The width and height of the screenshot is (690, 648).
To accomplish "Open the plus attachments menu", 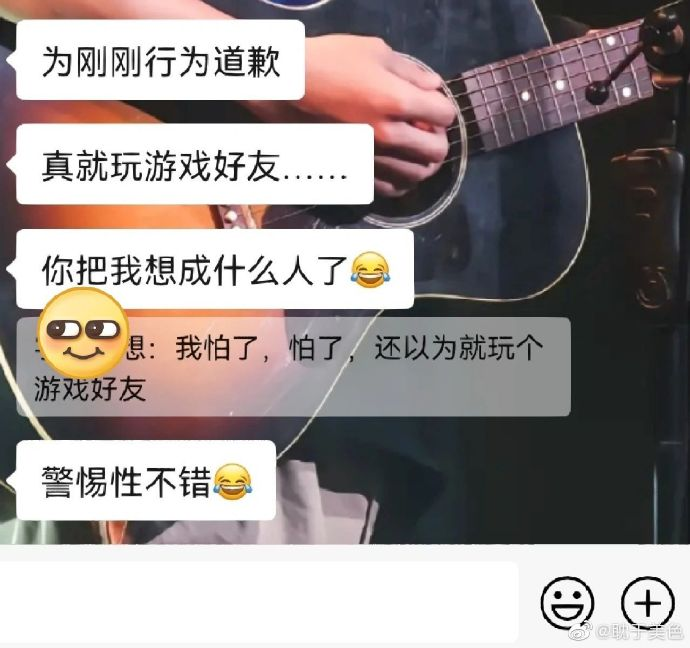I will pos(648,602).
